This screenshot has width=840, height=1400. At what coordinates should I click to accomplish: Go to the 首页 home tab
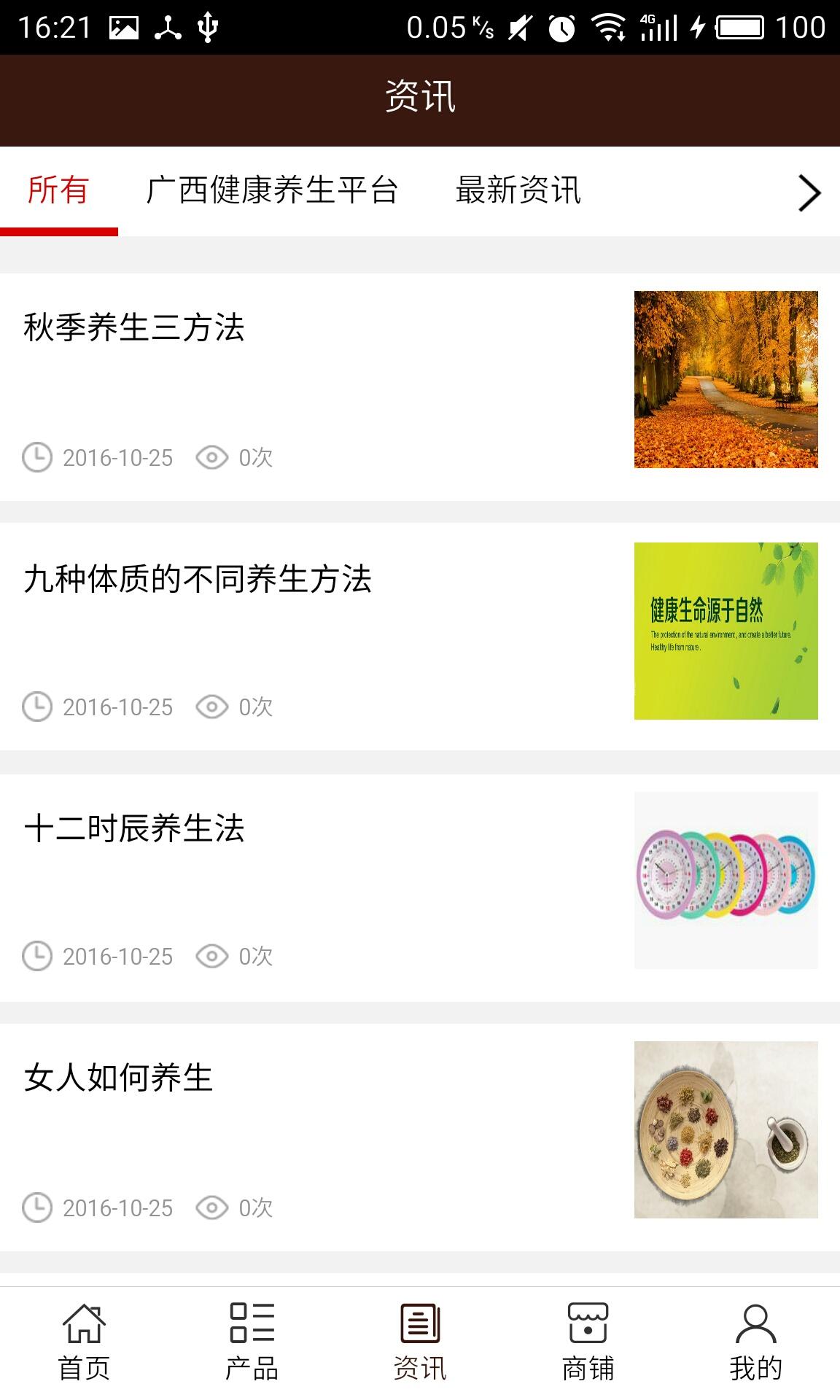(x=84, y=1342)
